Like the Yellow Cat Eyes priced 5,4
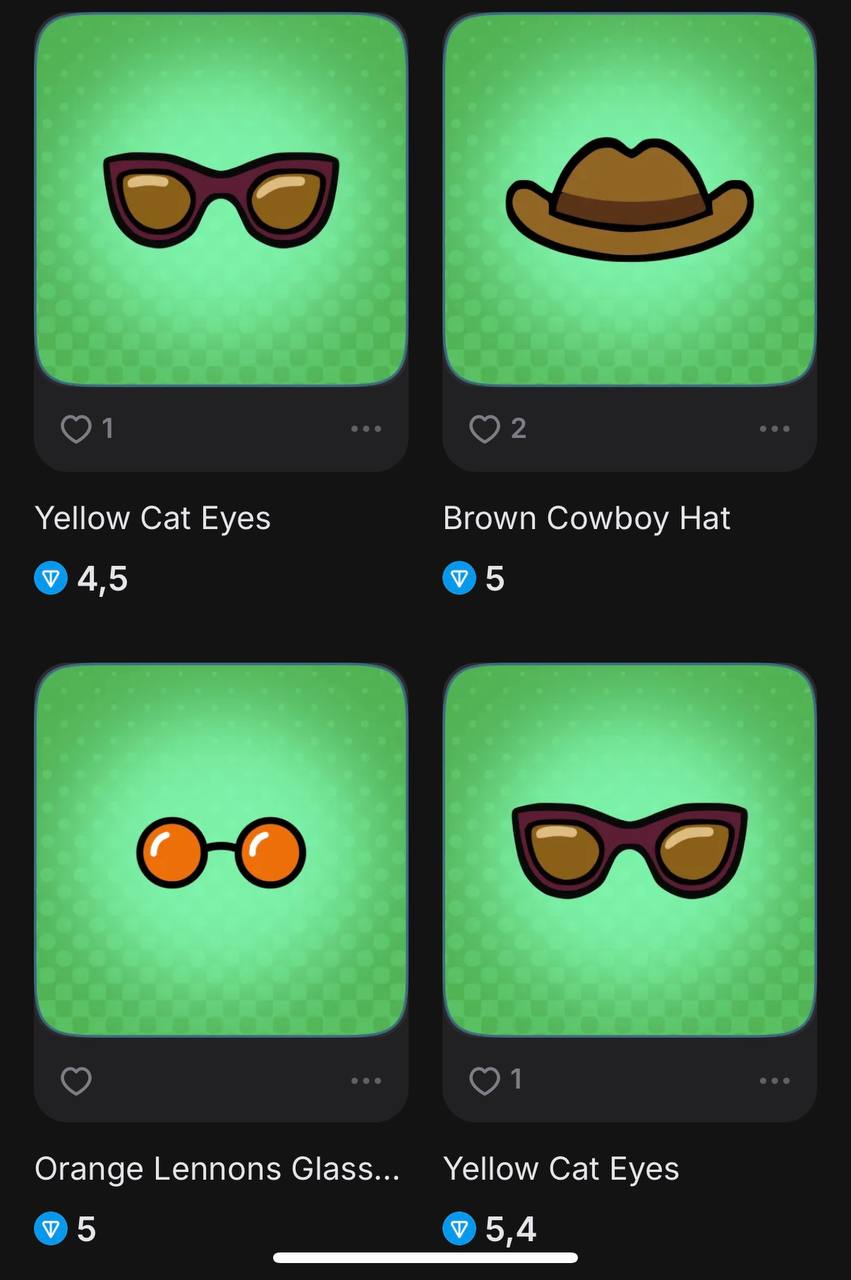 484,1081
